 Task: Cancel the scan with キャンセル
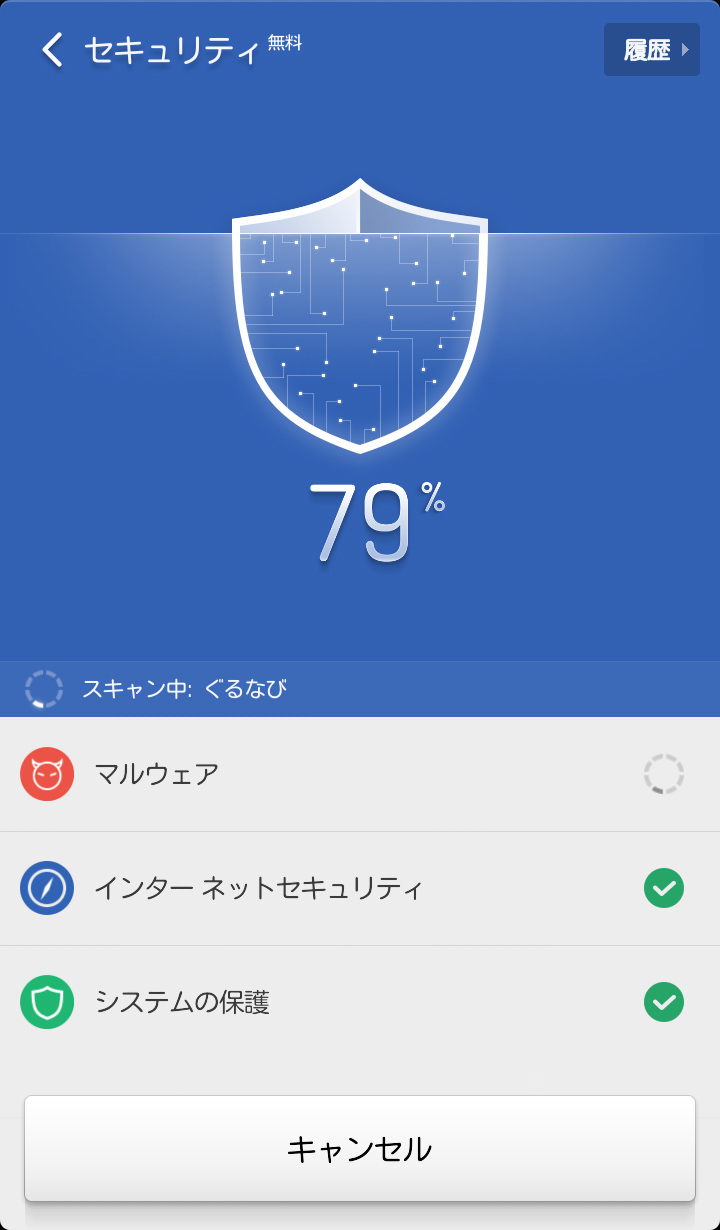pos(360,1149)
